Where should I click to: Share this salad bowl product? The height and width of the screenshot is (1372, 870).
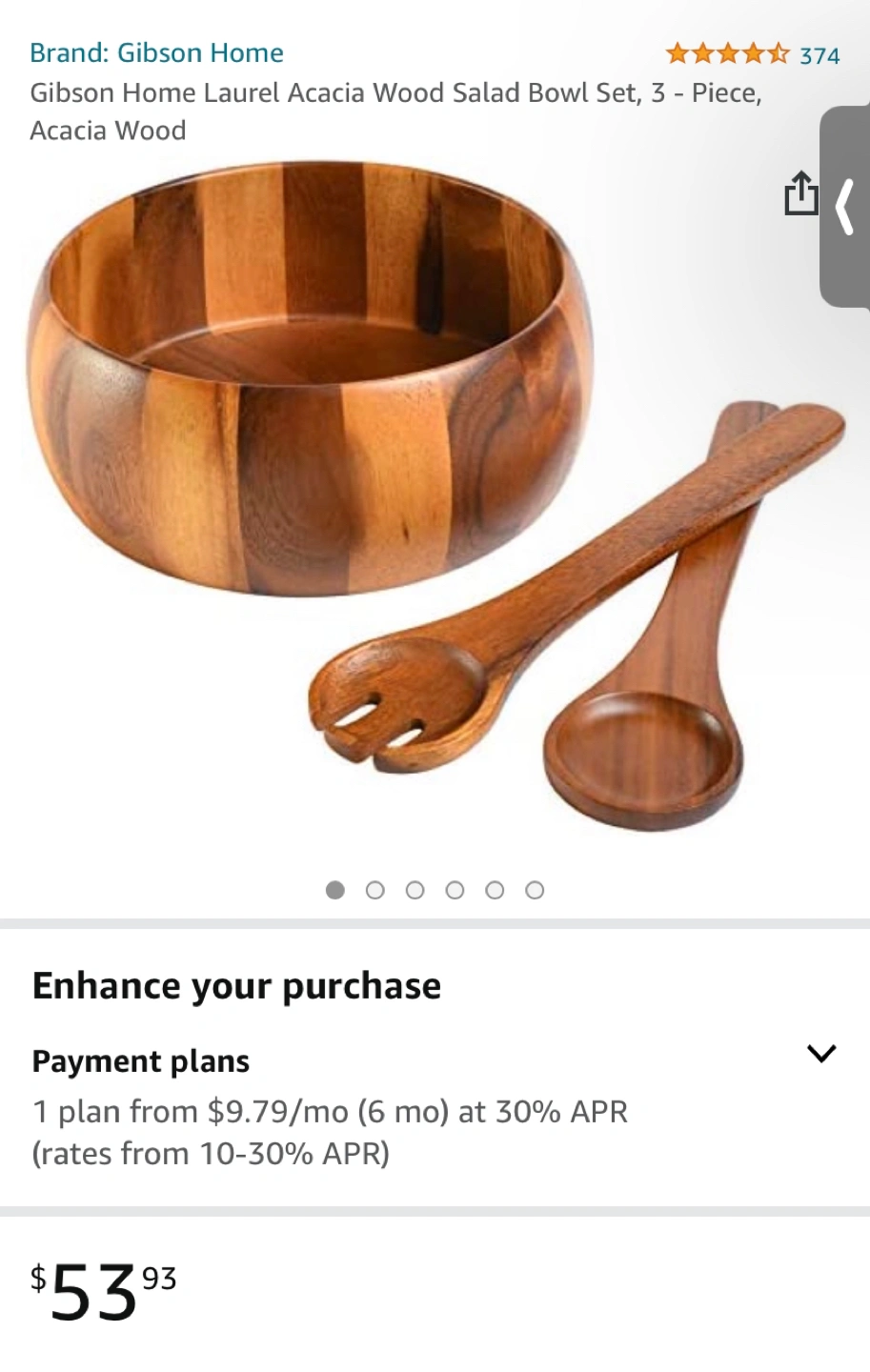(x=800, y=193)
